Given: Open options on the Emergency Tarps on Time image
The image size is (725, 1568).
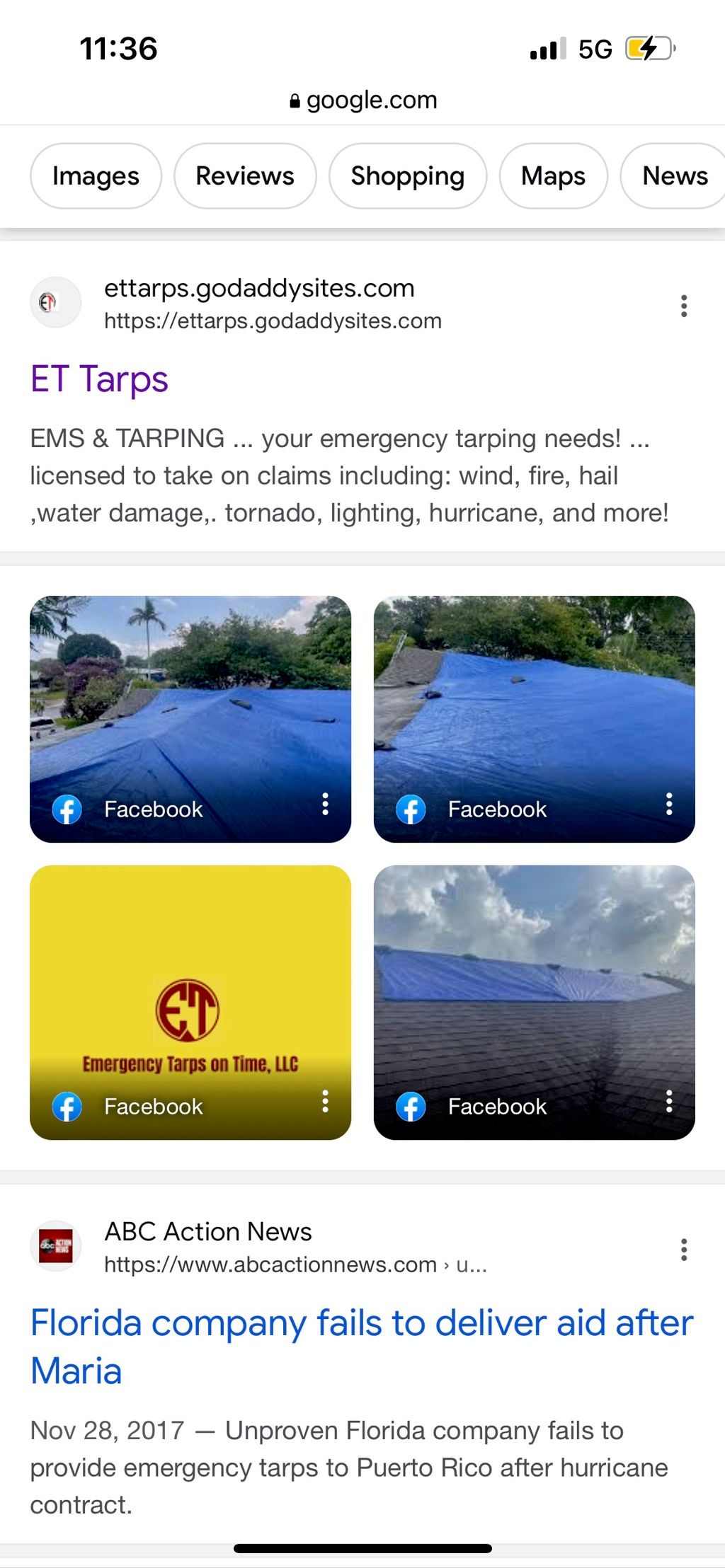Looking at the screenshot, I should (x=325, y=1101).
